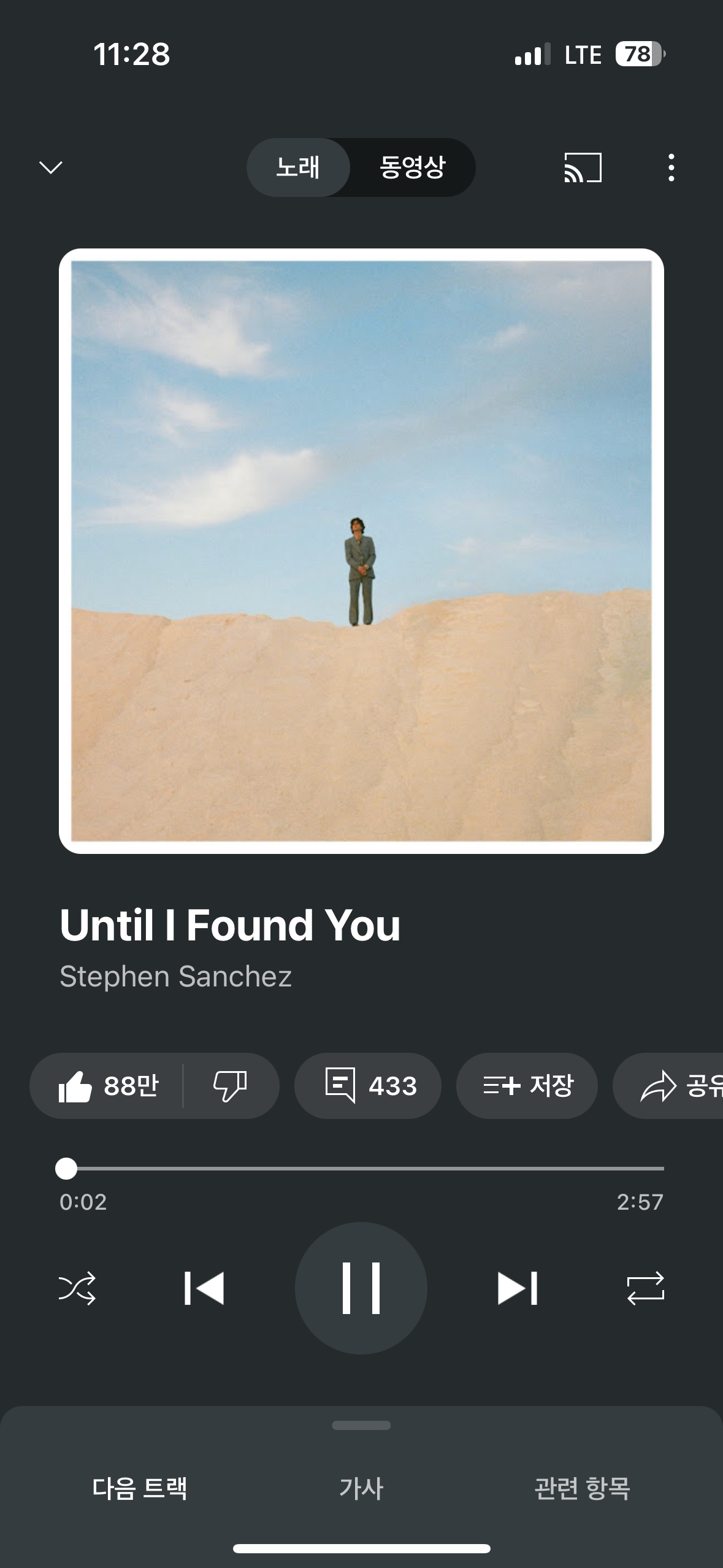The image size is (723, 1568).
Task: Open the 가사 lyrics tab
Action: (x=361, y=1488)
